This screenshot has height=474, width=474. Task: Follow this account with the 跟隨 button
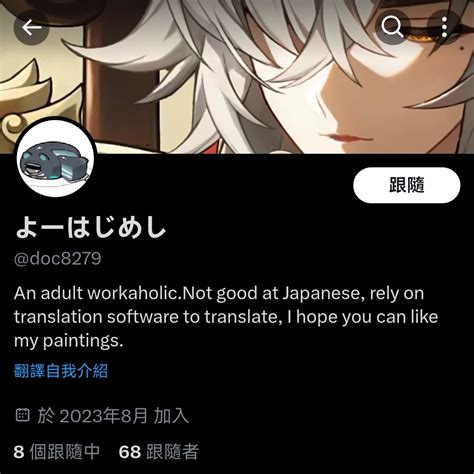[407, 185]
